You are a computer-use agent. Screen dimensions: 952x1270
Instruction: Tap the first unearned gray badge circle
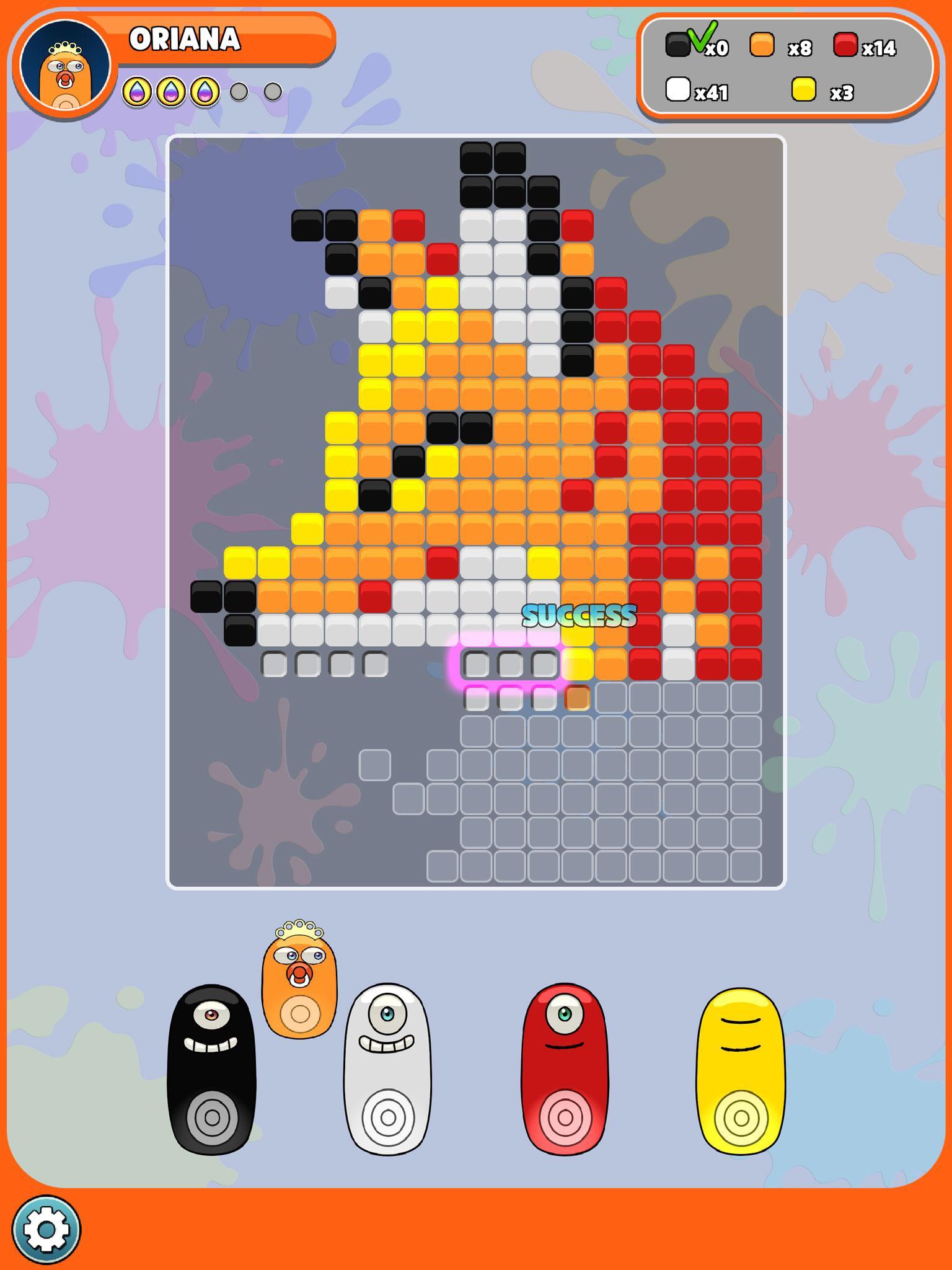point(238,90)
